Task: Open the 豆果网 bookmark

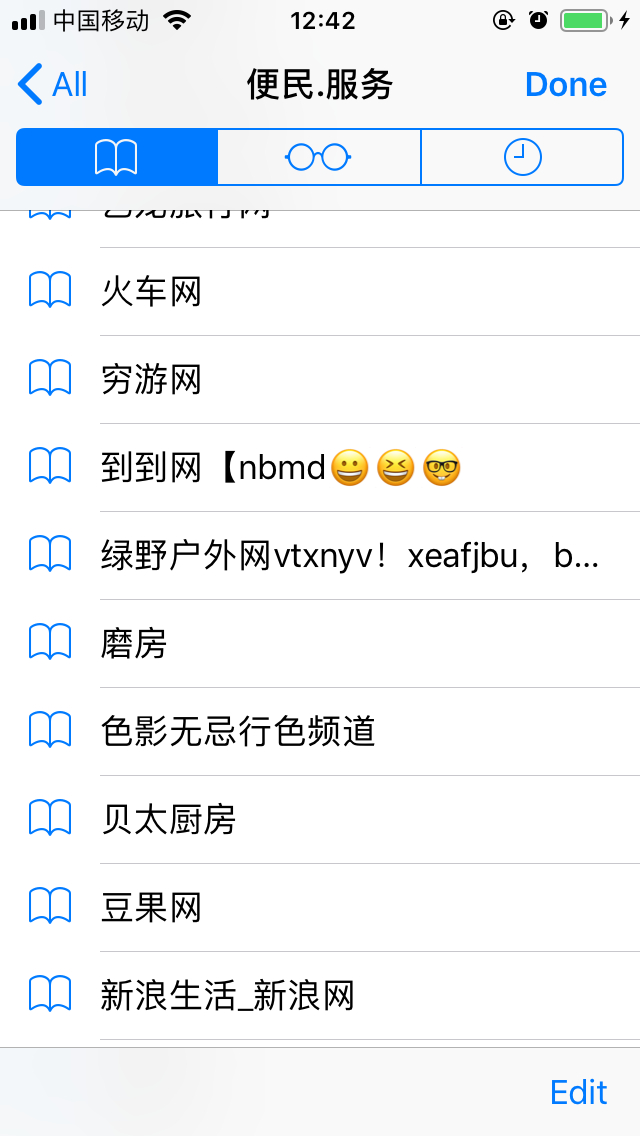Action: point(320,908)
